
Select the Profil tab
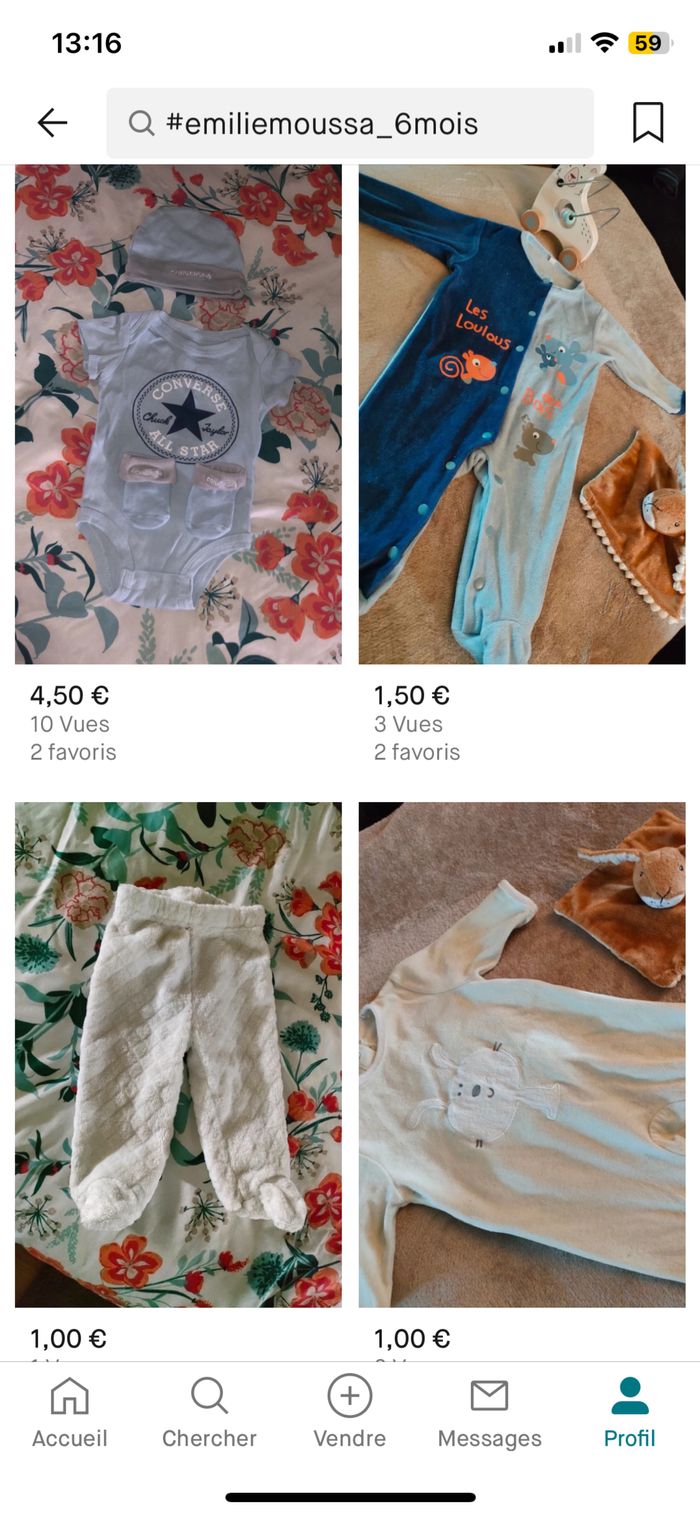(629, 1412)
